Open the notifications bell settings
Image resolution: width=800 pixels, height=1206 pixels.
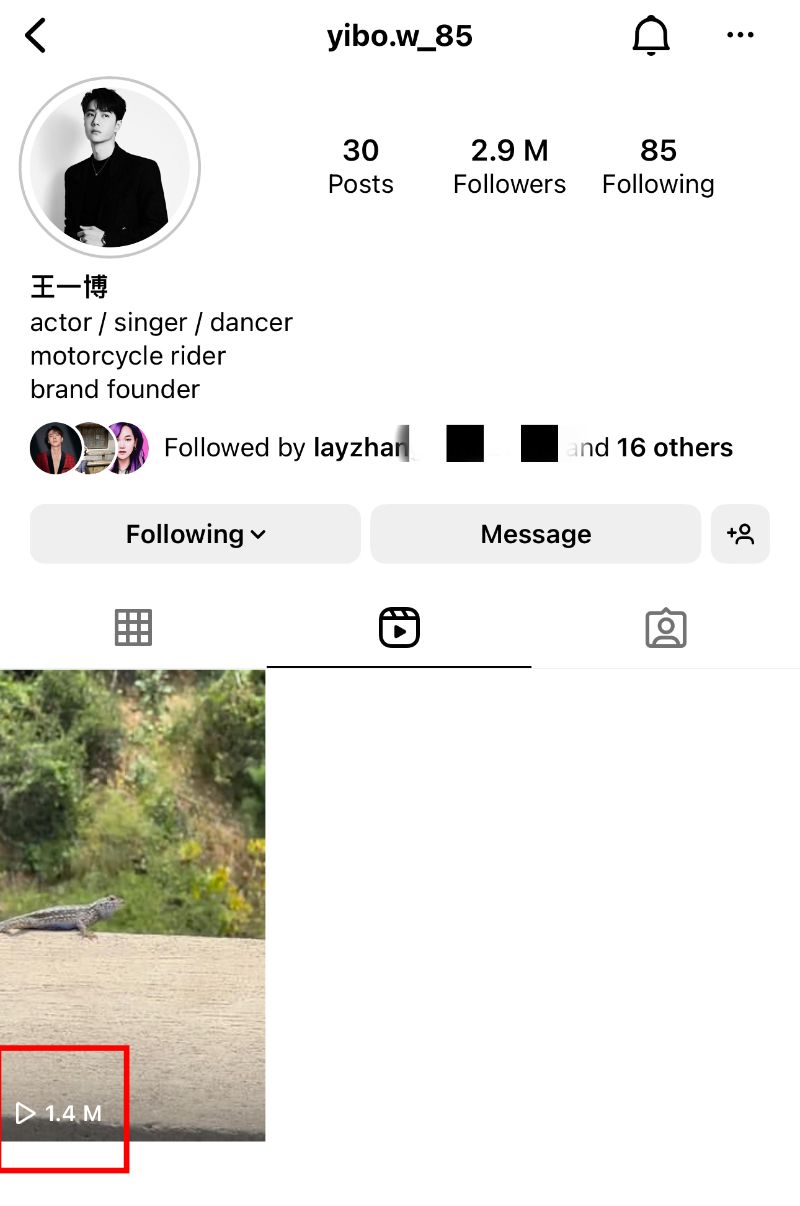[650, 37]
